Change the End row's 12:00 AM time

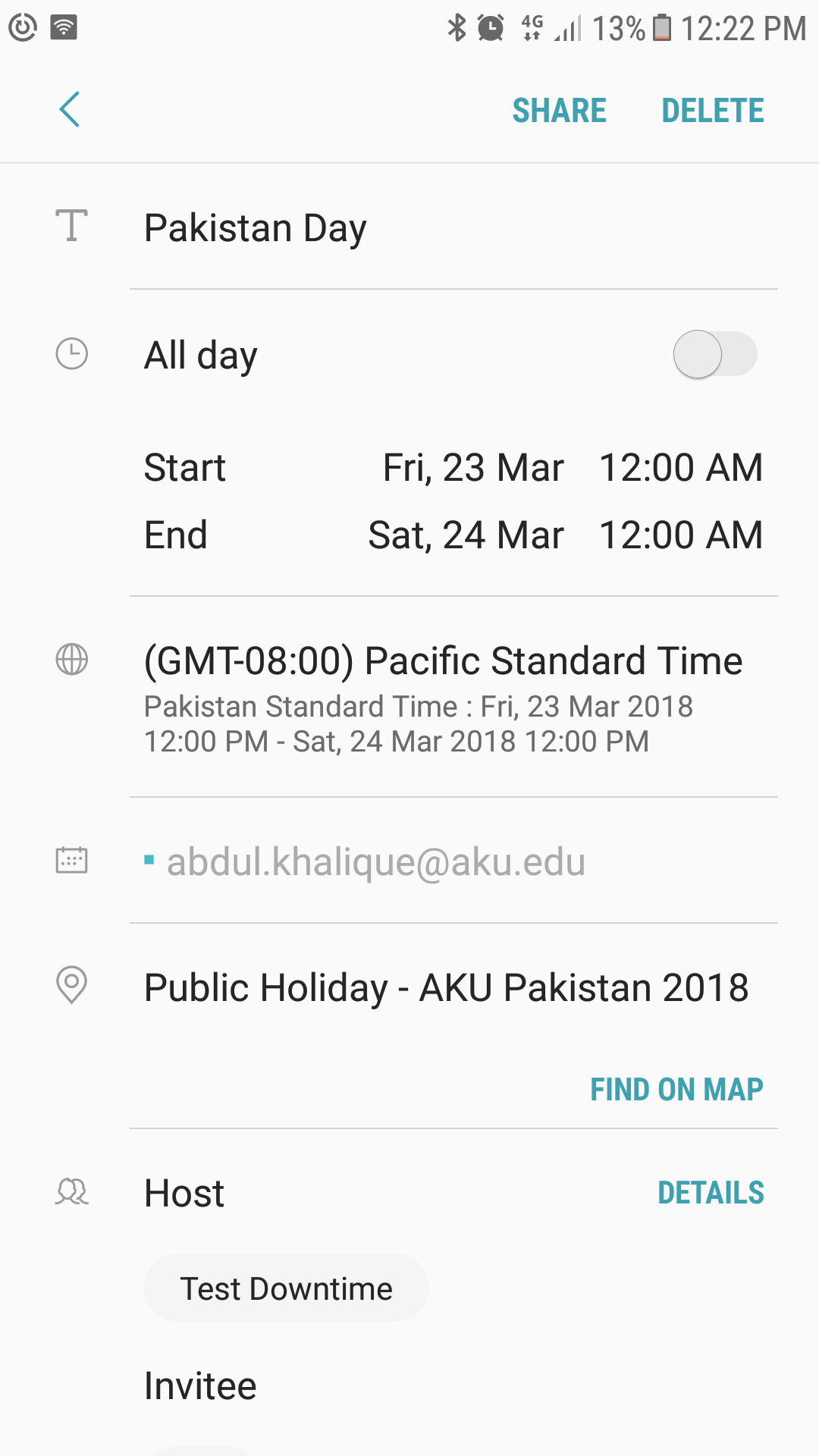680,535
